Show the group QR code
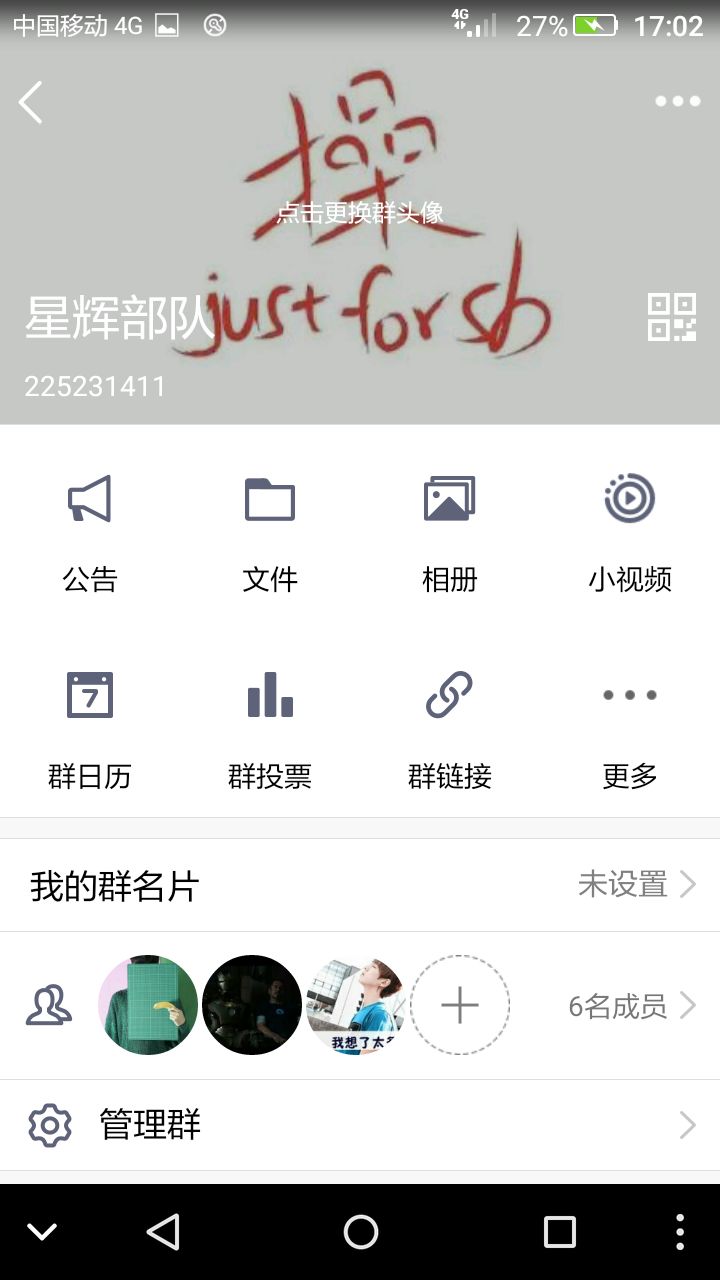Screen dimensions: 720x1280 tap(672, 317)
